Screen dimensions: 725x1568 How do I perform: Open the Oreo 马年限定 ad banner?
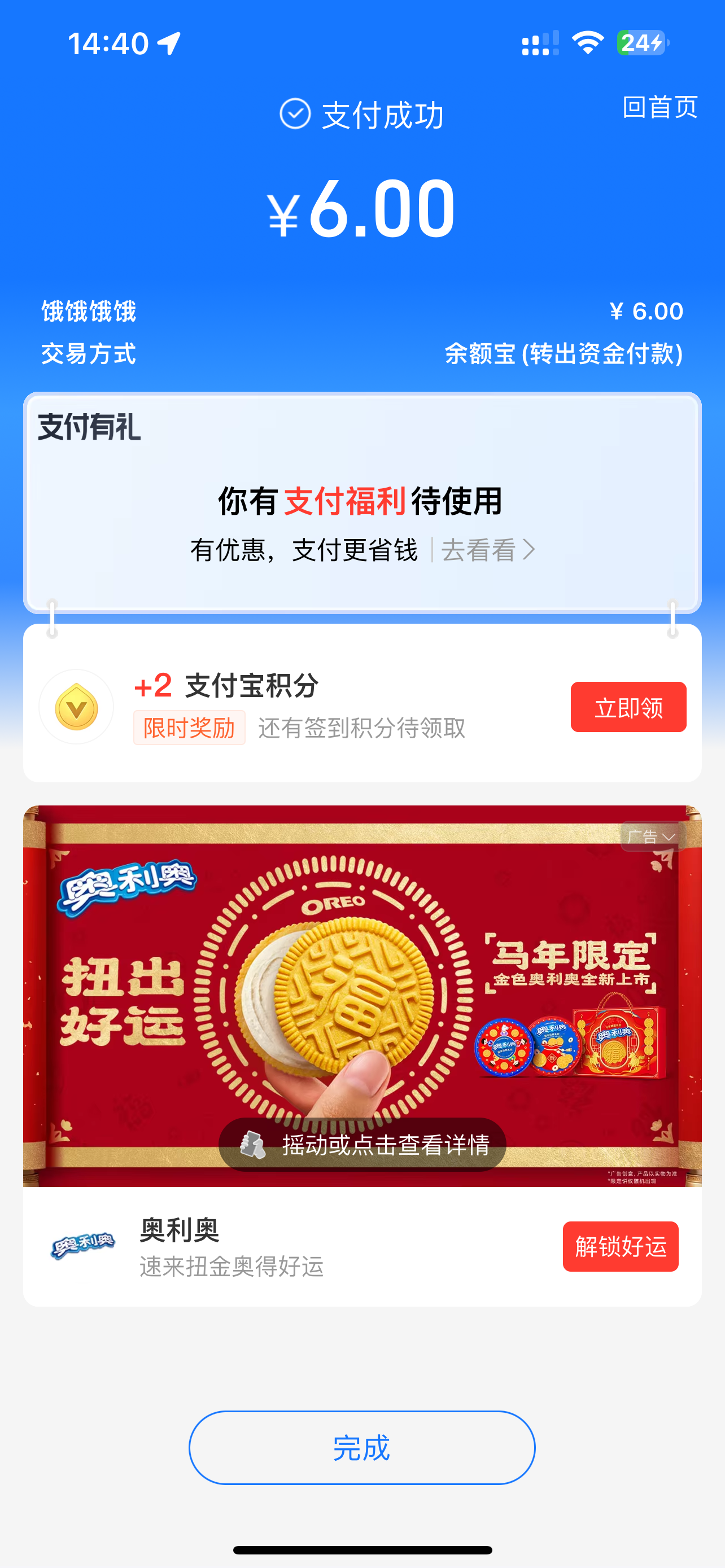coord(362,974)
